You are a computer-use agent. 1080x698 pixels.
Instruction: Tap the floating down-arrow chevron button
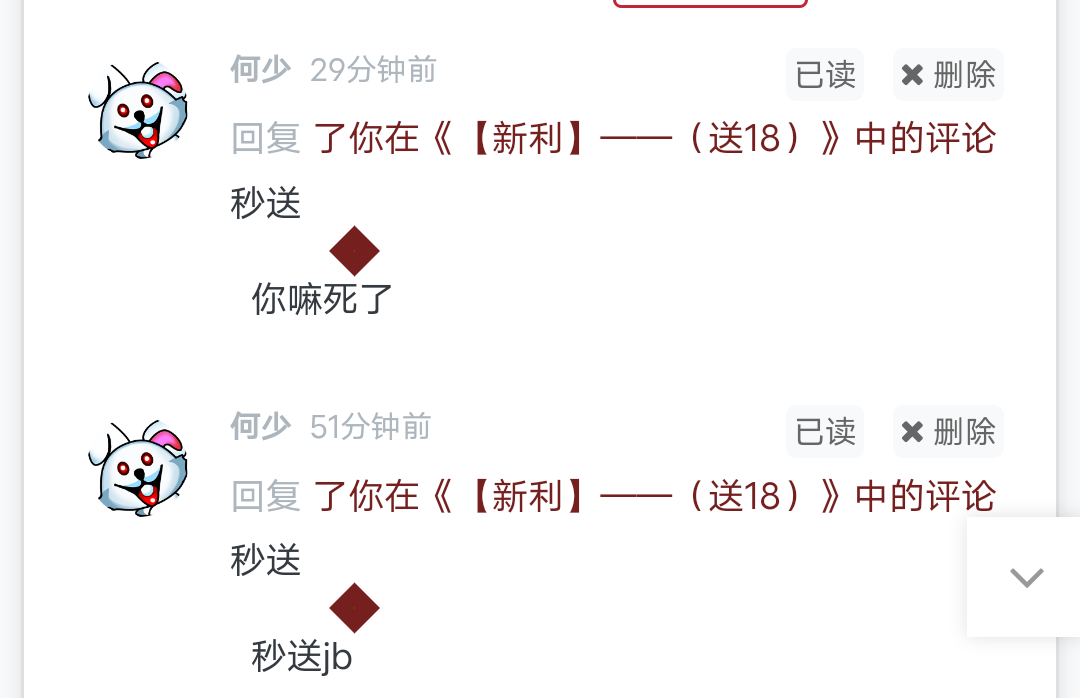(x=1026, y=577)
